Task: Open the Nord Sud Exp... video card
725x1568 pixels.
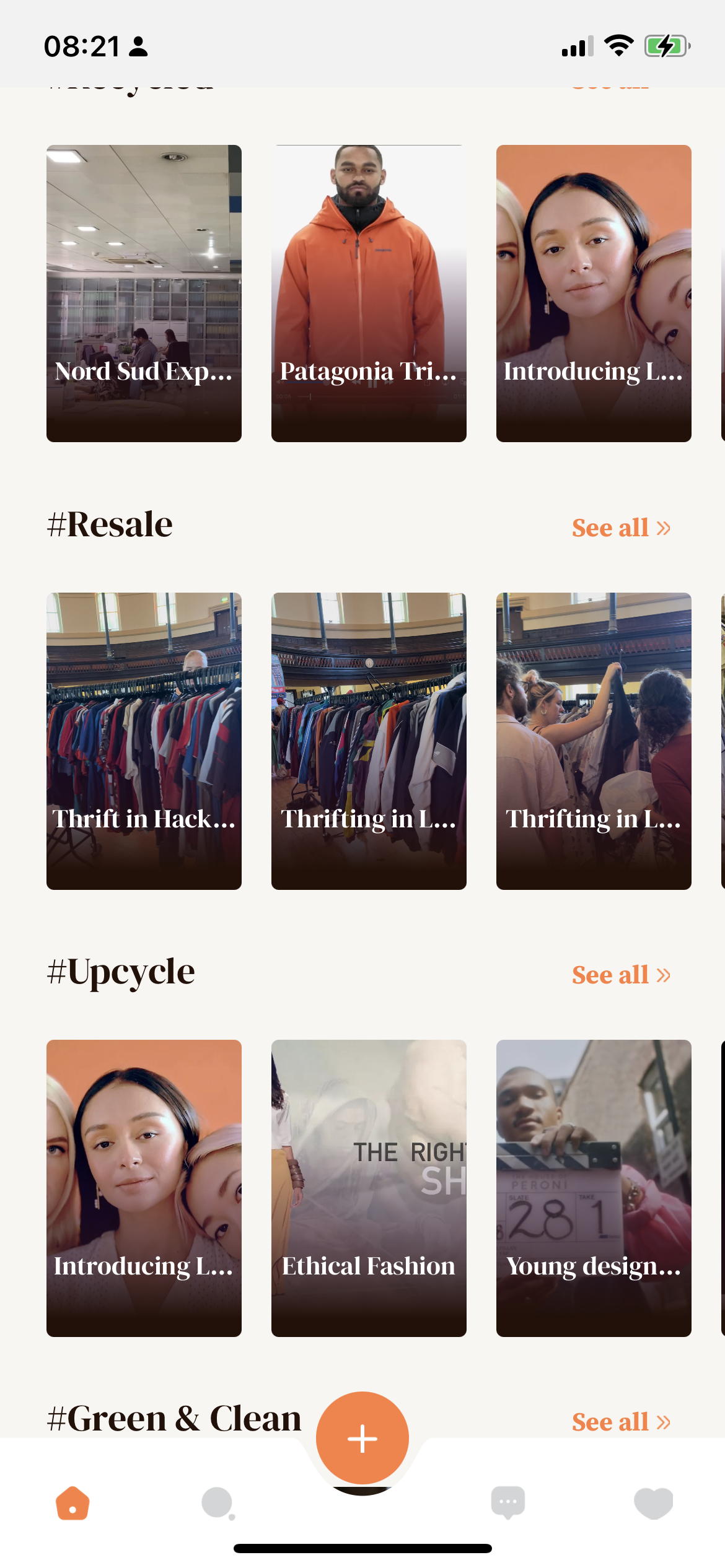Action: coord(144,293)
